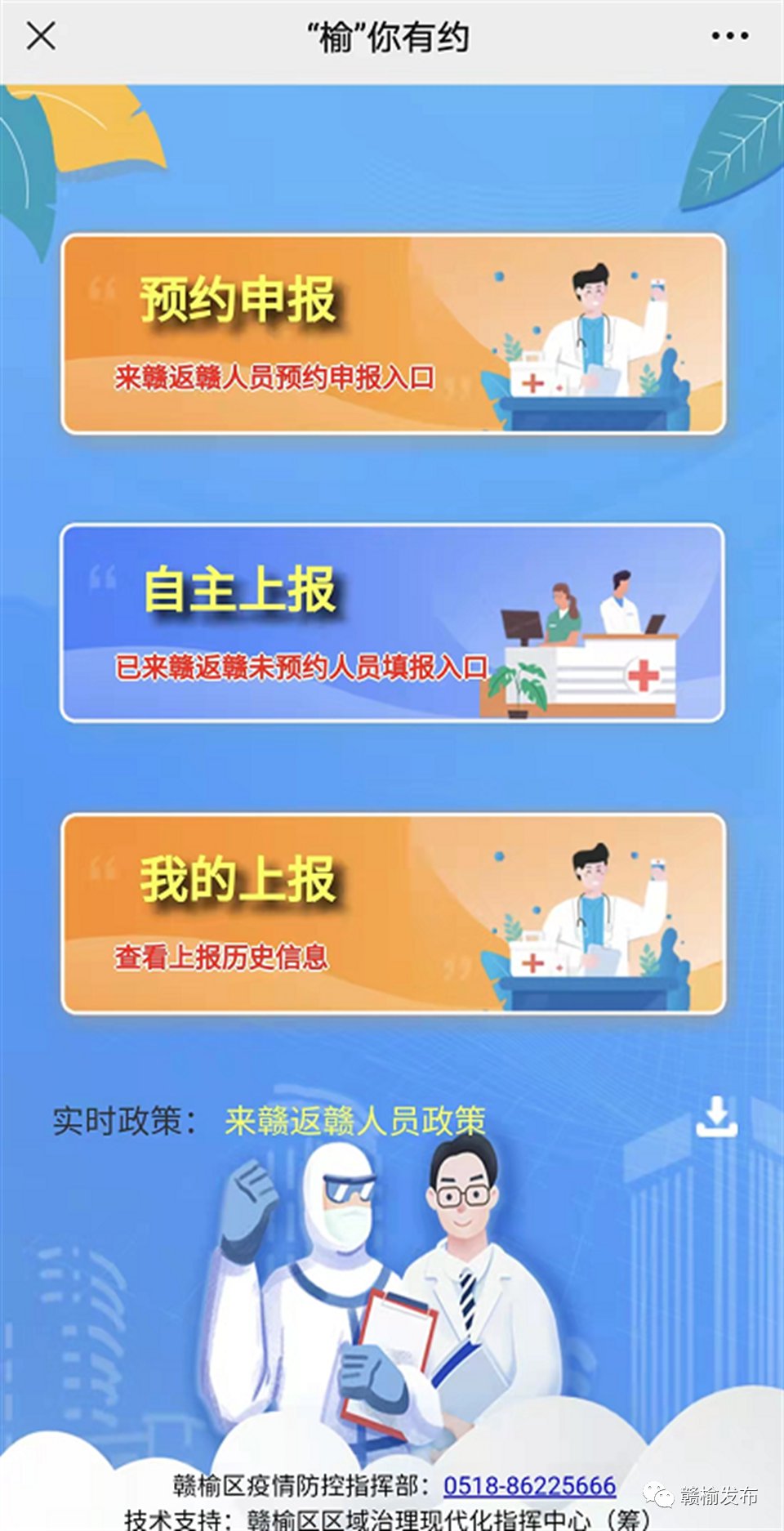Call the hotline 0518-86225666

pyautogui.click(x=529, y=1484)
